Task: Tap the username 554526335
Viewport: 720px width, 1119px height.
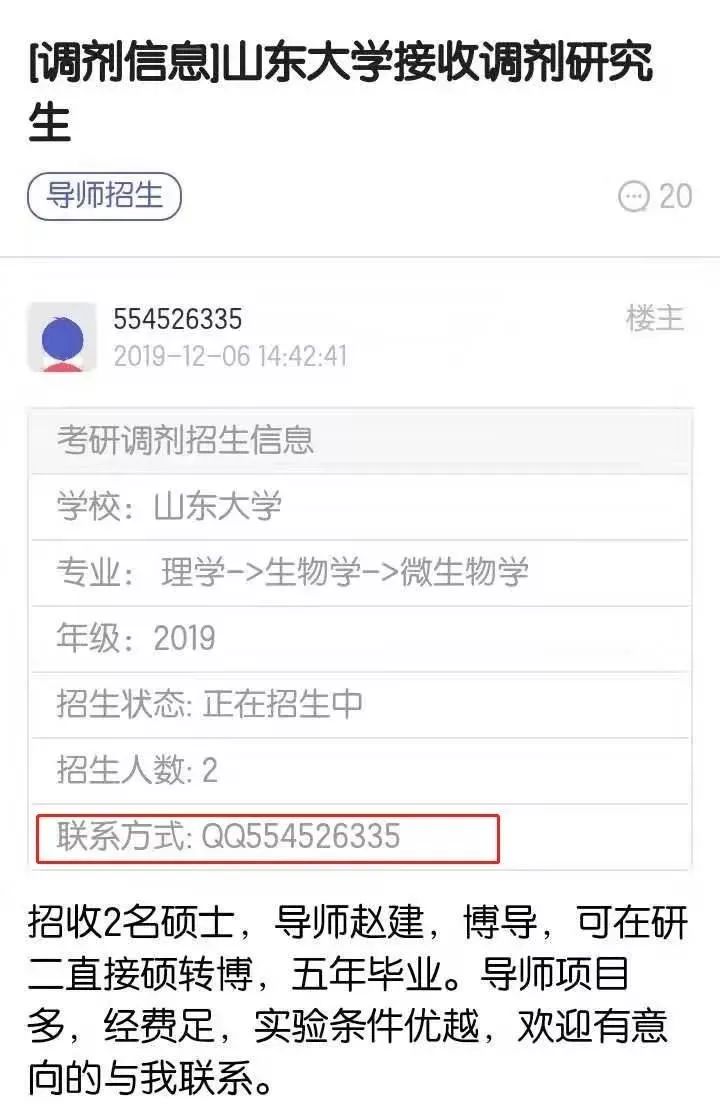Action: coord(178,320)
